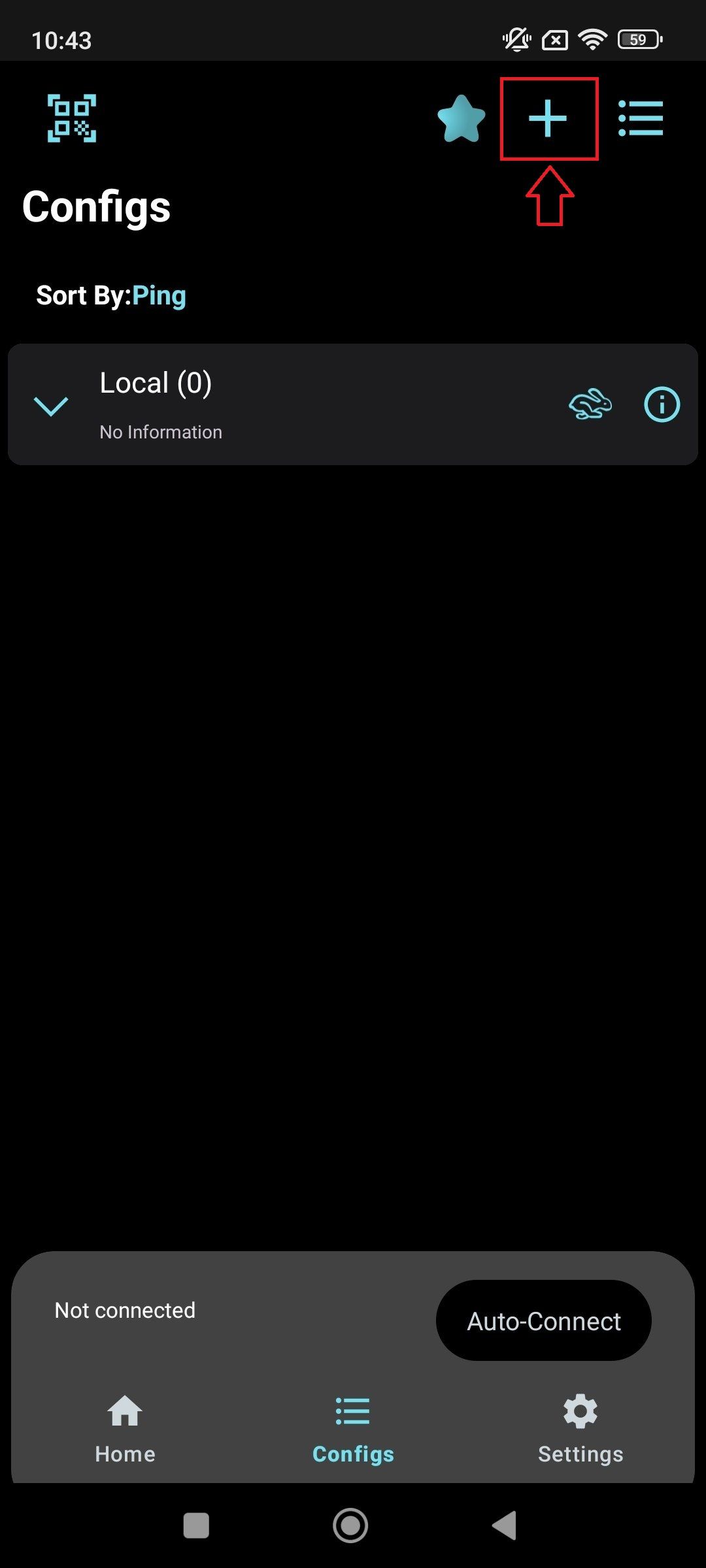Go back with the system back button
Screen dimensions: 706x1568
click(x=505, y=1526)
